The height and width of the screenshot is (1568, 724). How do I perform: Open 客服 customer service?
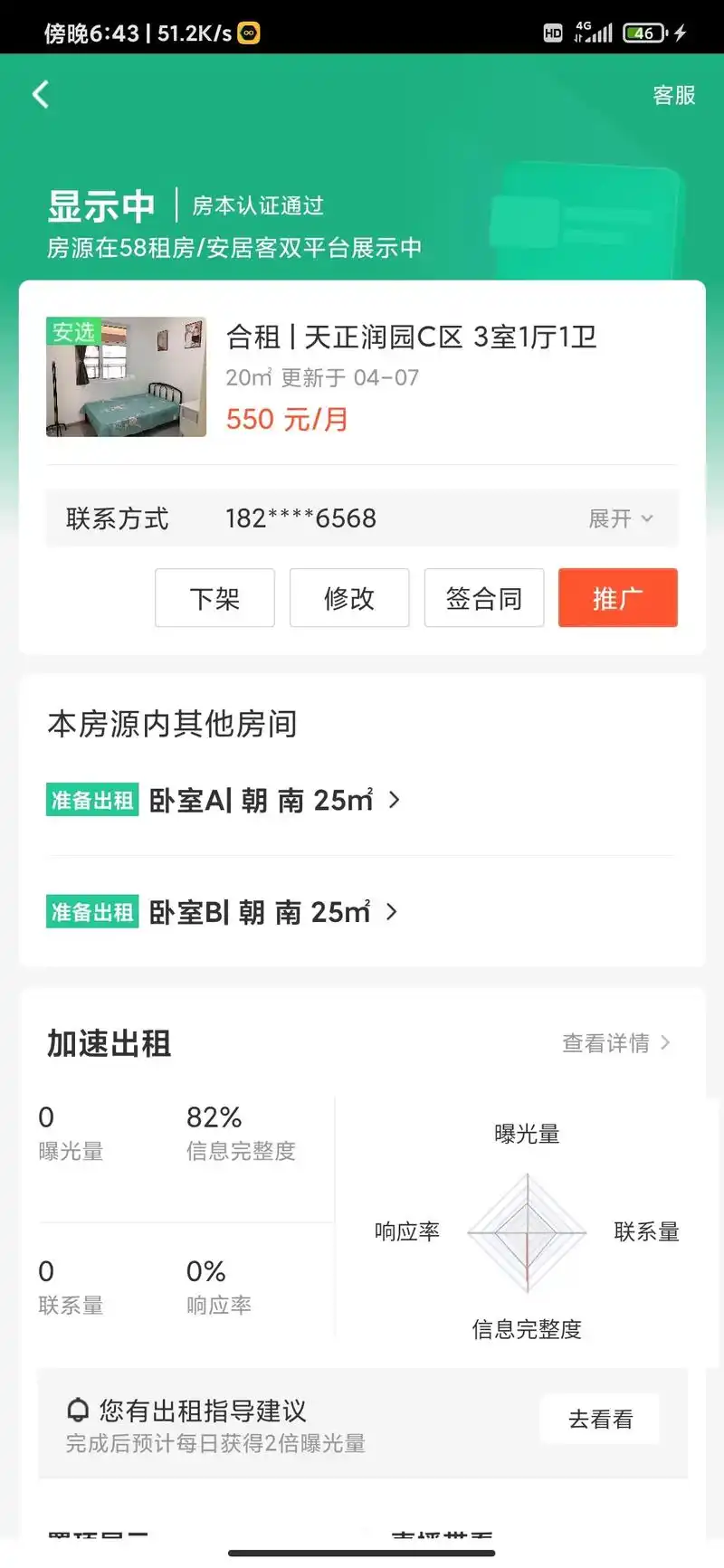coord(673,95)
